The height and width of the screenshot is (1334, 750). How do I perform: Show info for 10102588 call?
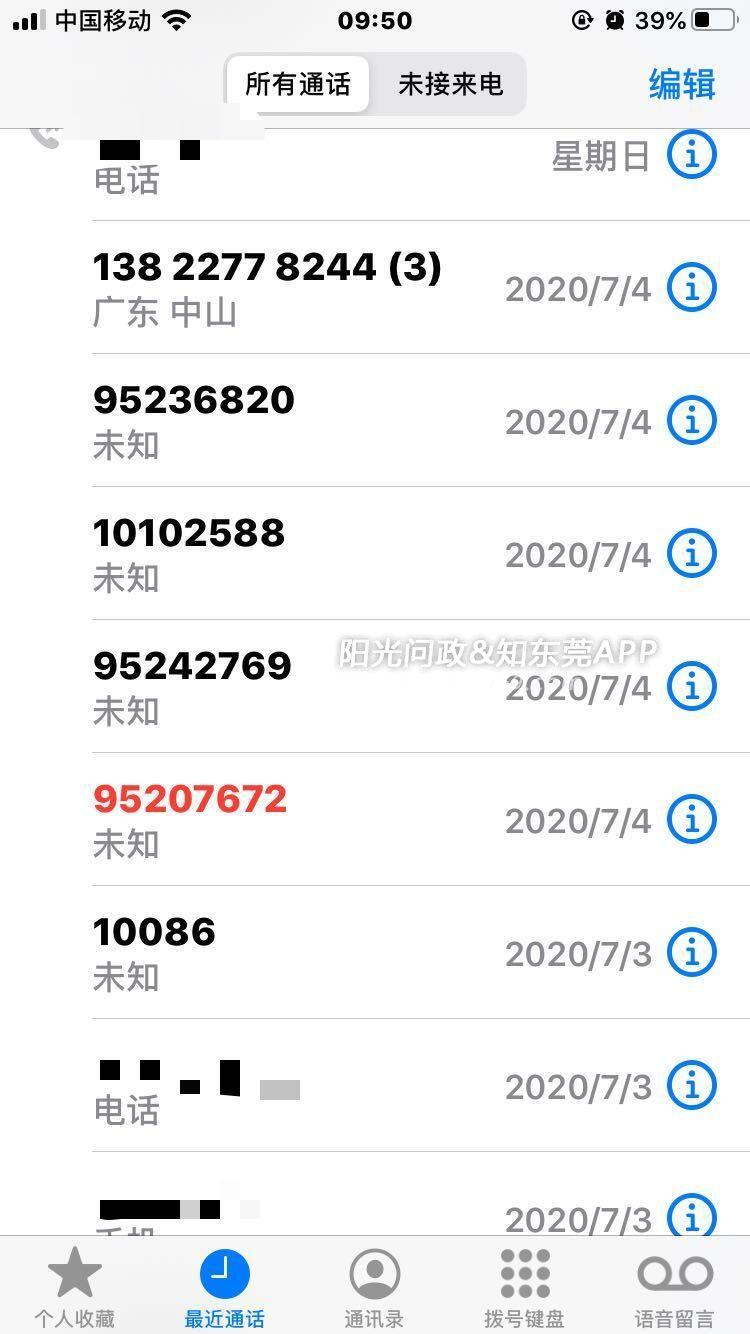pos(692,553)
